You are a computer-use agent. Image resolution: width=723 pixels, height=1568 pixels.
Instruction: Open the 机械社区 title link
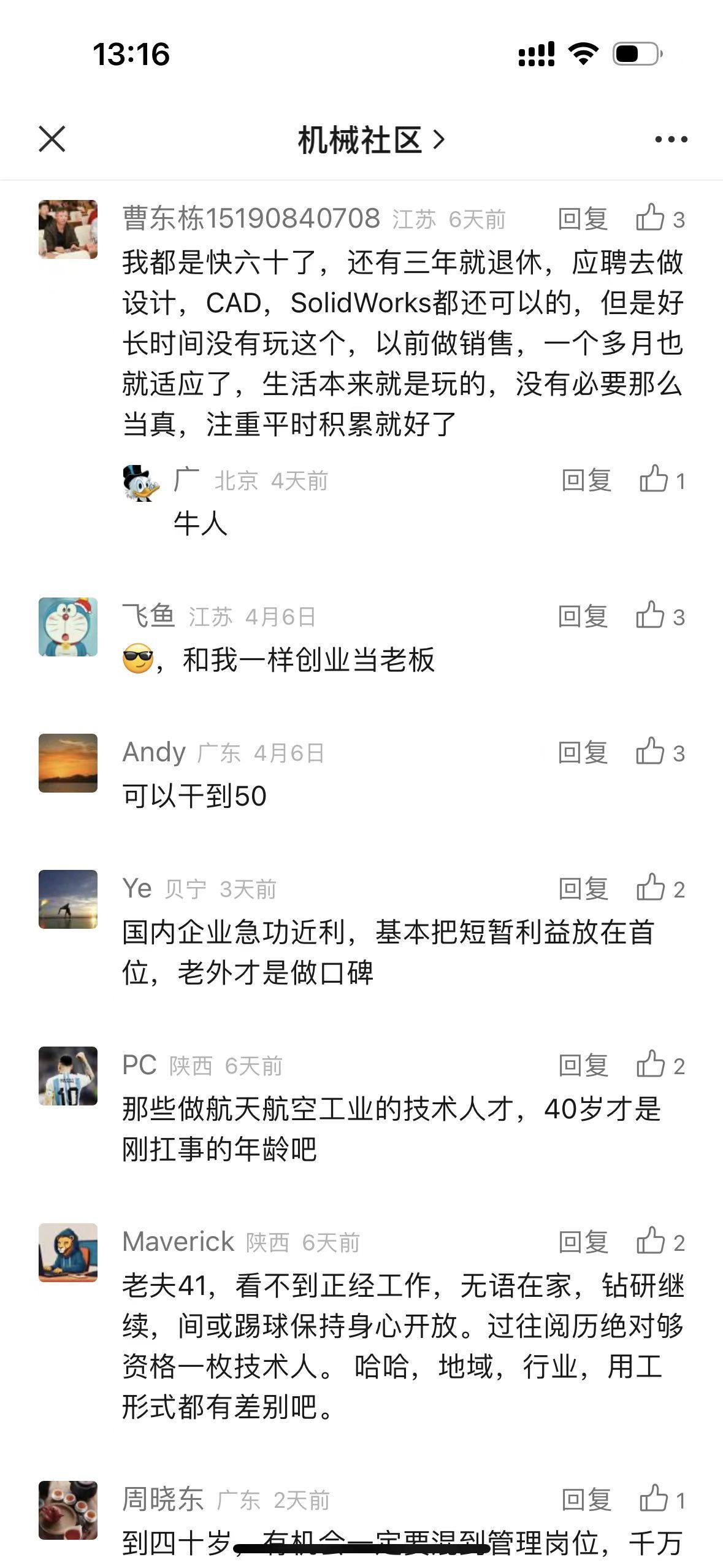pos(370,140)
